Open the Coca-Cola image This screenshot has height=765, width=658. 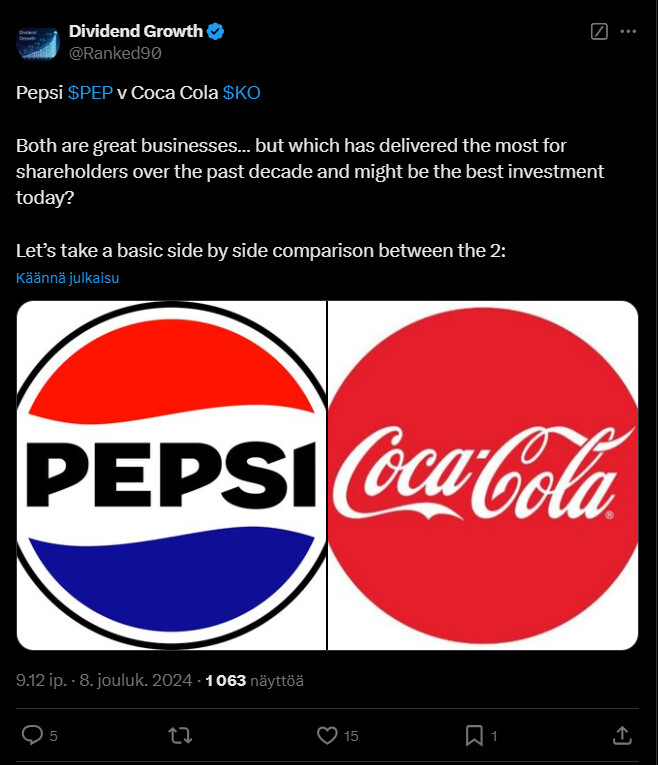point(483,475)
